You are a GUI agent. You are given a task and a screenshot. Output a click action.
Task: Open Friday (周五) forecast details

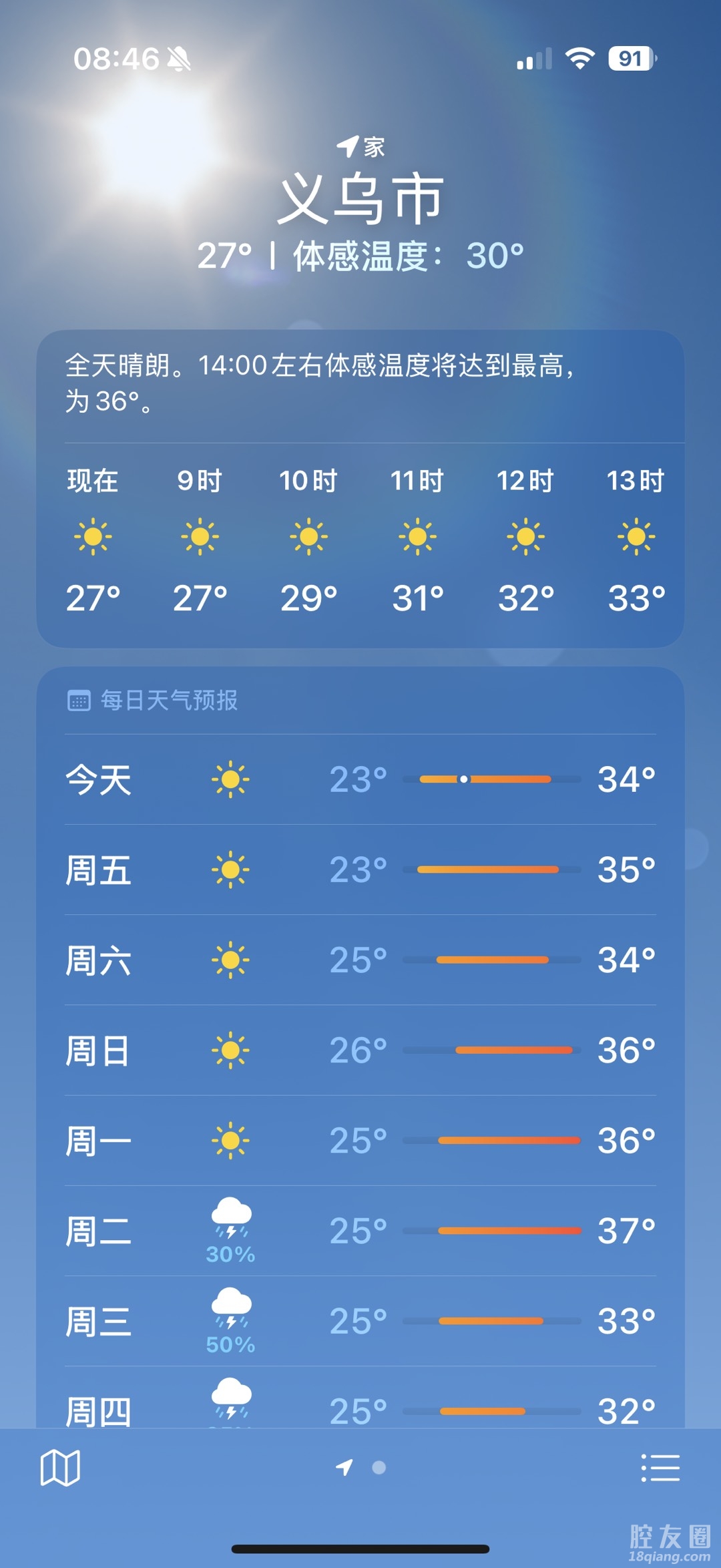(360, 869)
